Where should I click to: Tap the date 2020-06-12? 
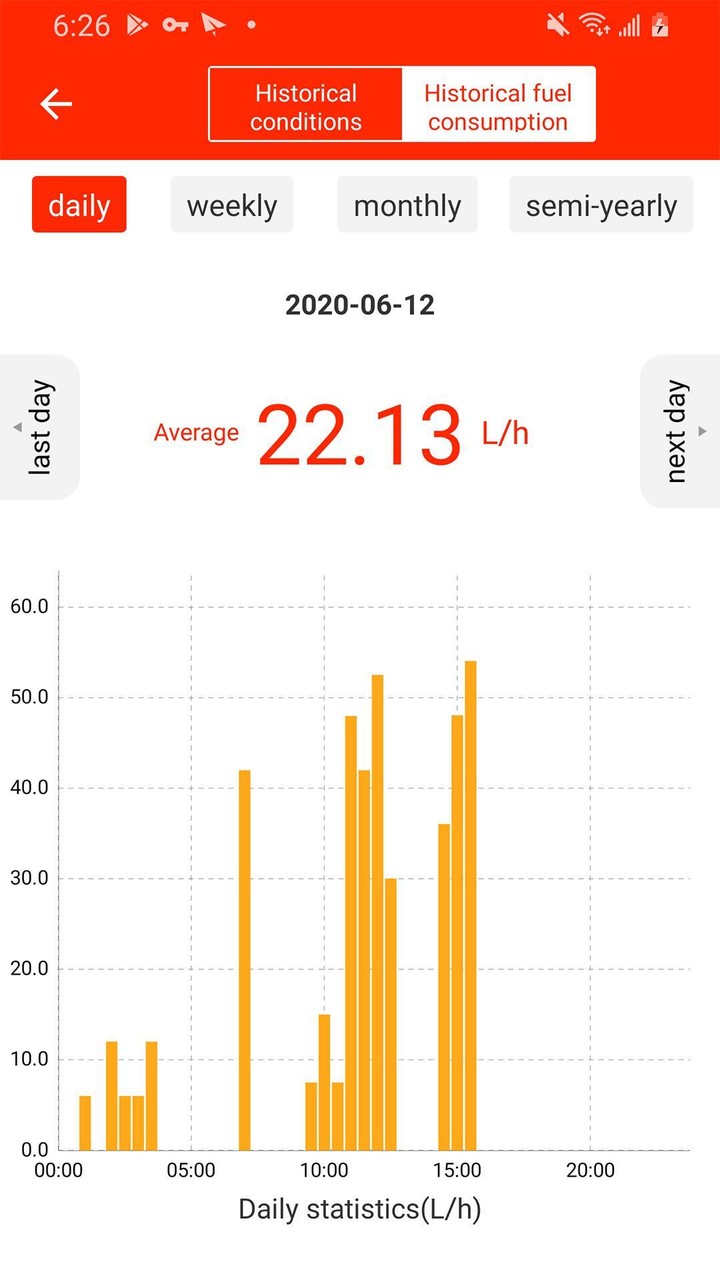point(360,305)
